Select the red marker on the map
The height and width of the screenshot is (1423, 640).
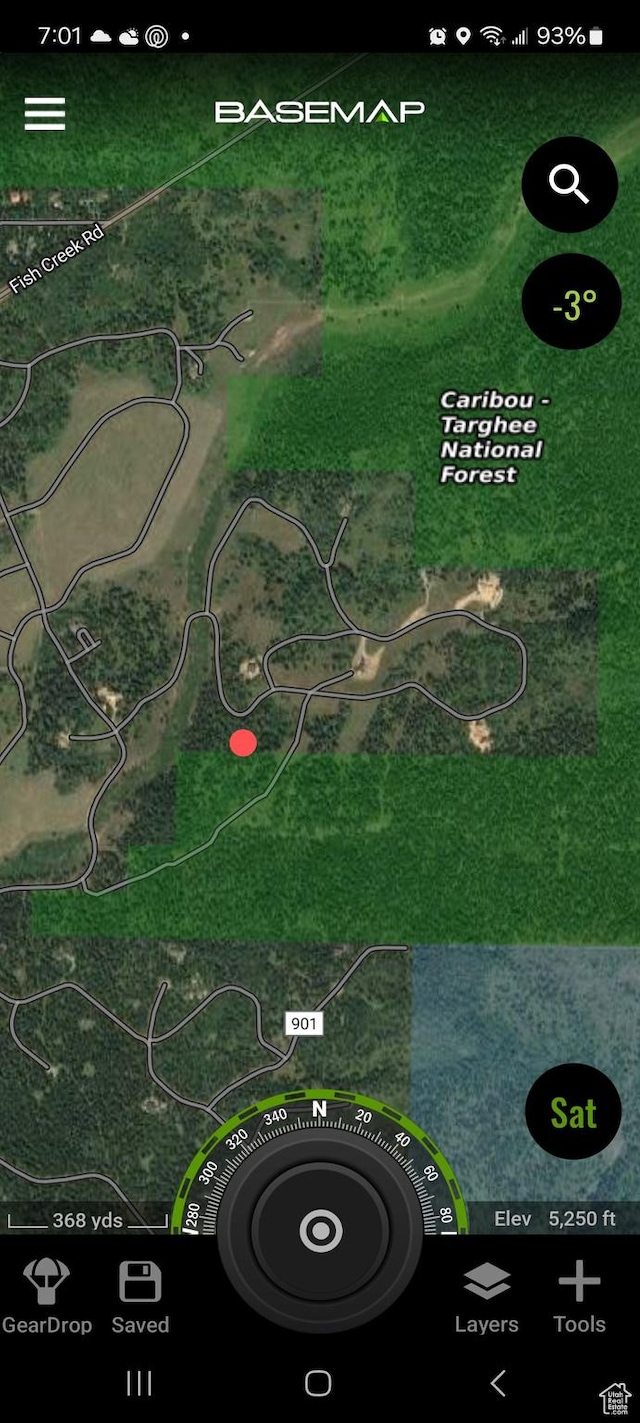(243, 742)
